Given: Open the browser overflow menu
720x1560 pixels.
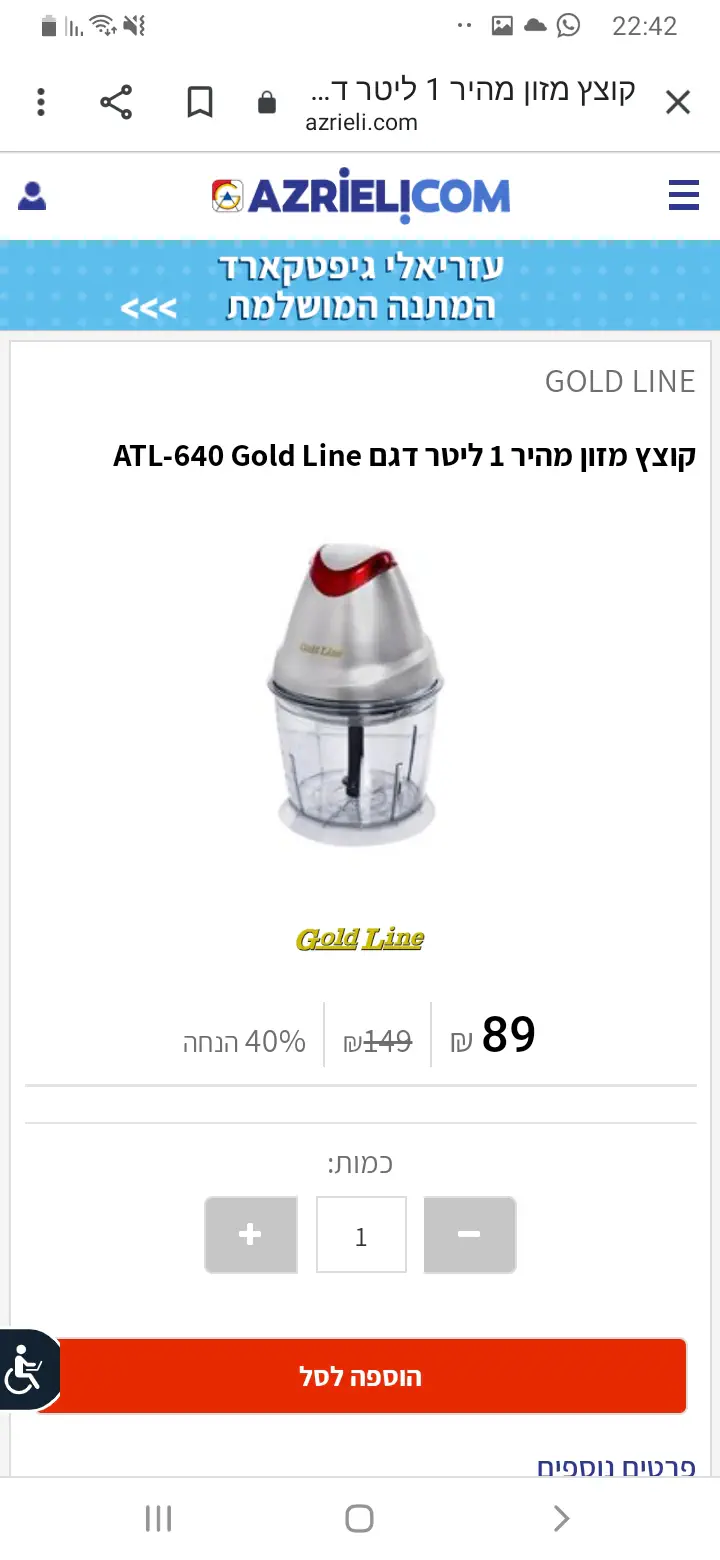Looking at the screenshot, I should tap(41, 102).
